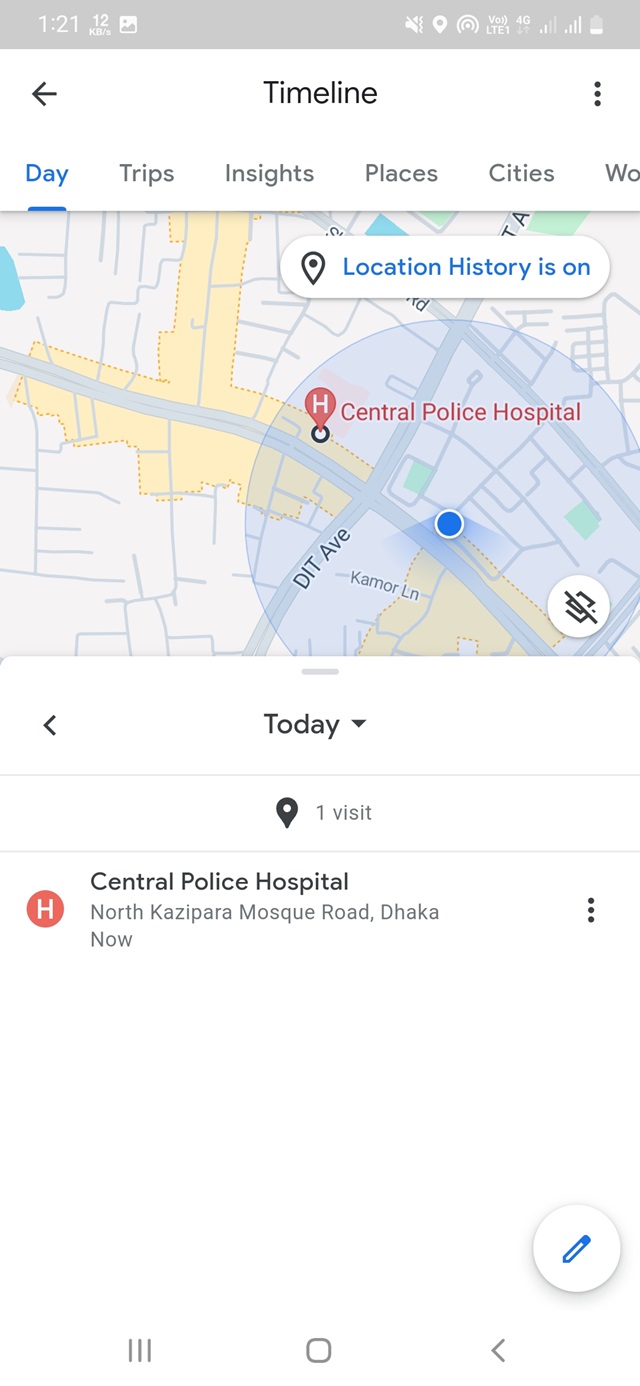This screenshot has height=1386, width=640.
Task: Open the Timeline overflow menu
Action: point(597,94)
